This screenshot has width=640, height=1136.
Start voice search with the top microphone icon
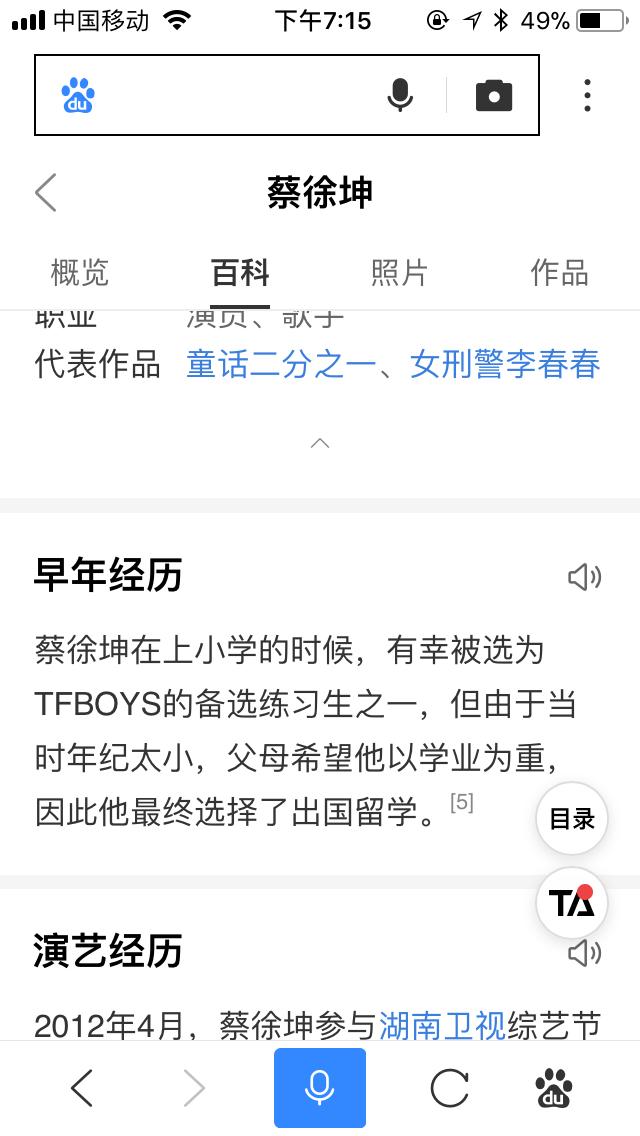(x=400, y=95)
